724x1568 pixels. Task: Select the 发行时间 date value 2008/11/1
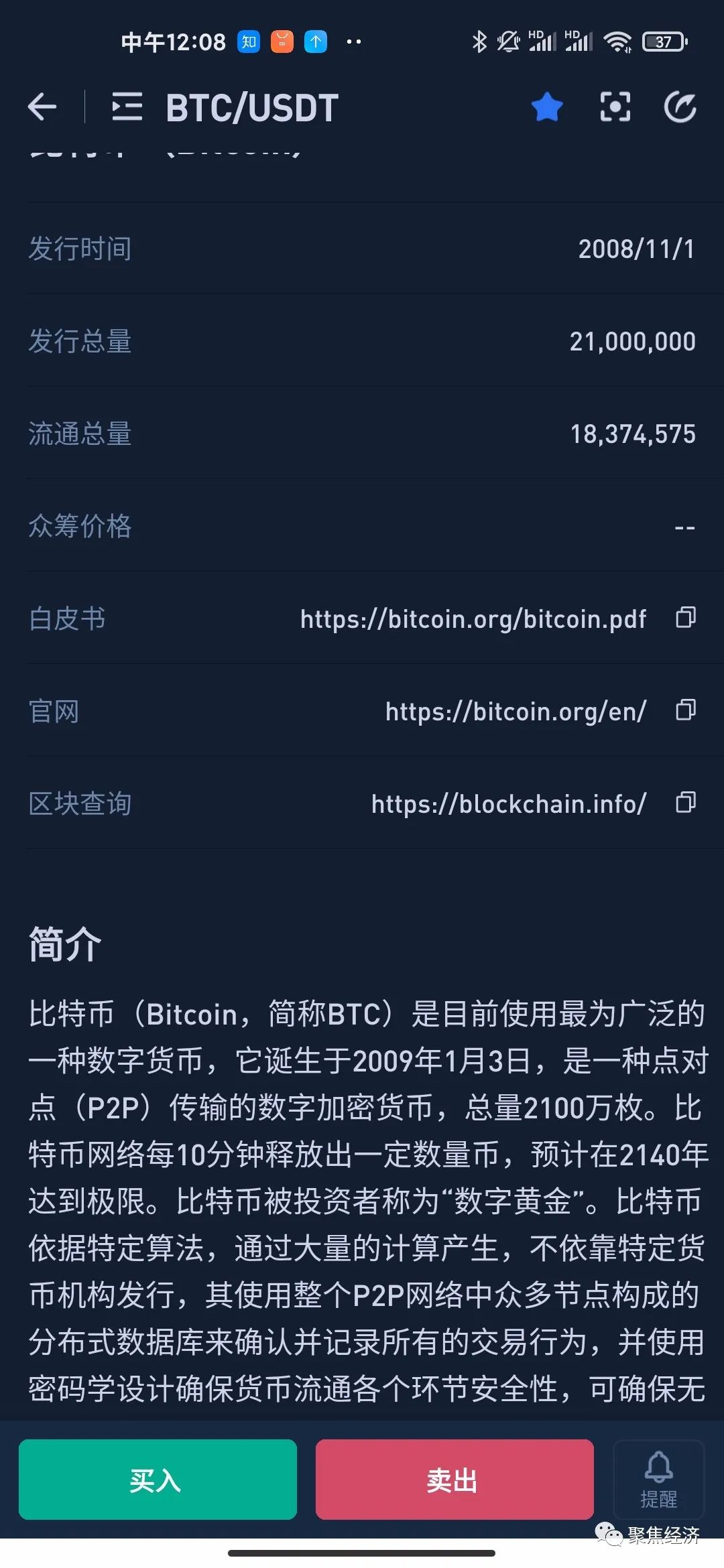click(637, 249)
